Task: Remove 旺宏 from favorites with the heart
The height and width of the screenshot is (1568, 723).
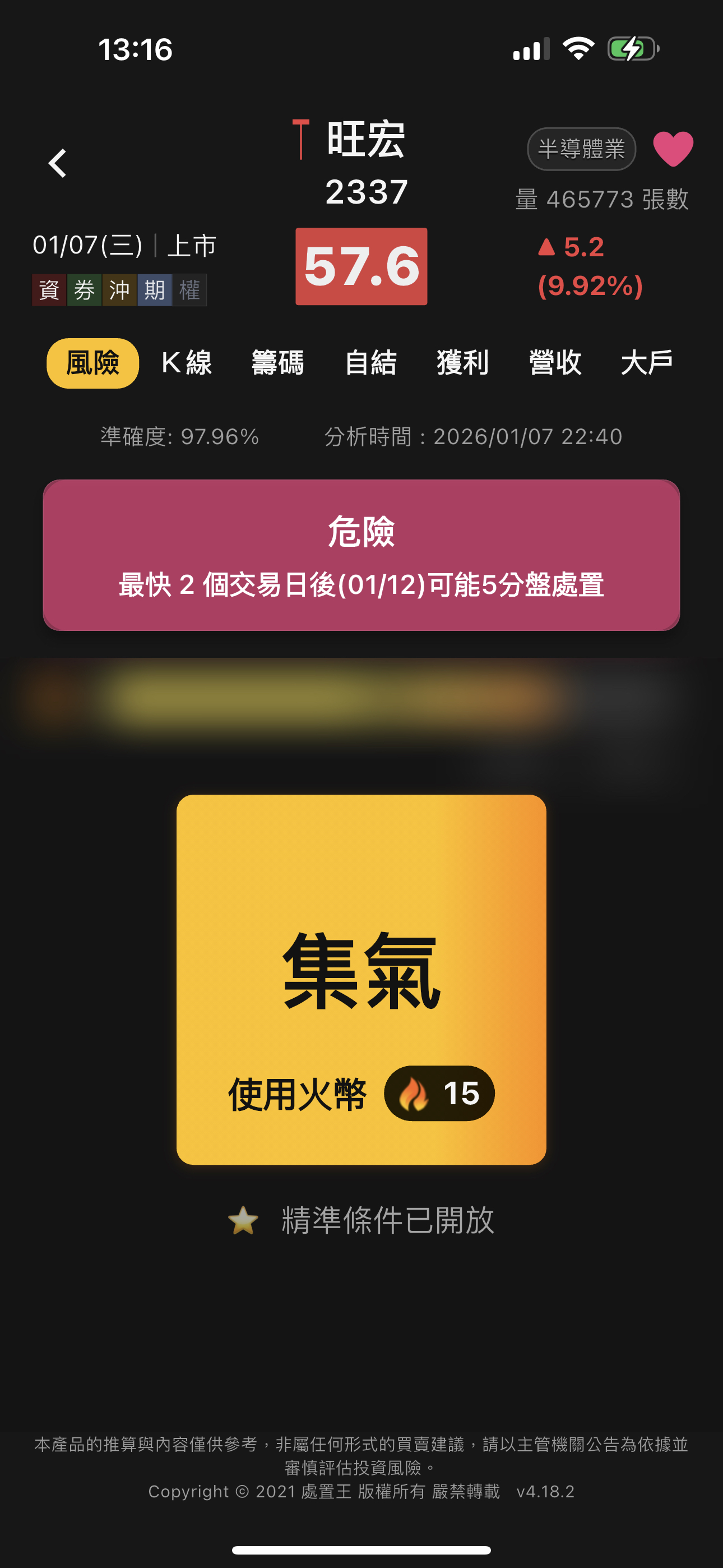Action: coord(673,149)
